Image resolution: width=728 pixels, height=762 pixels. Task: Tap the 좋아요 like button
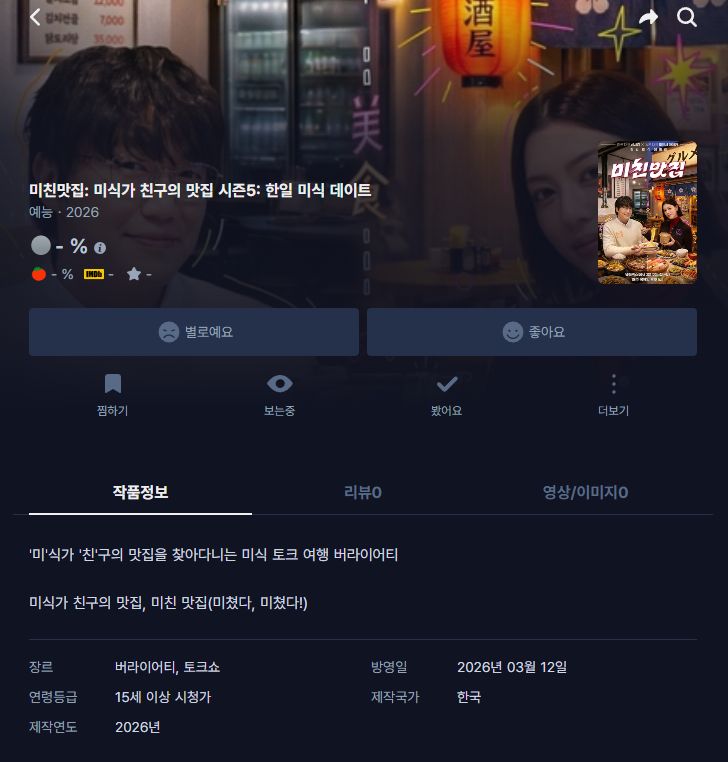tap(532, 332)
